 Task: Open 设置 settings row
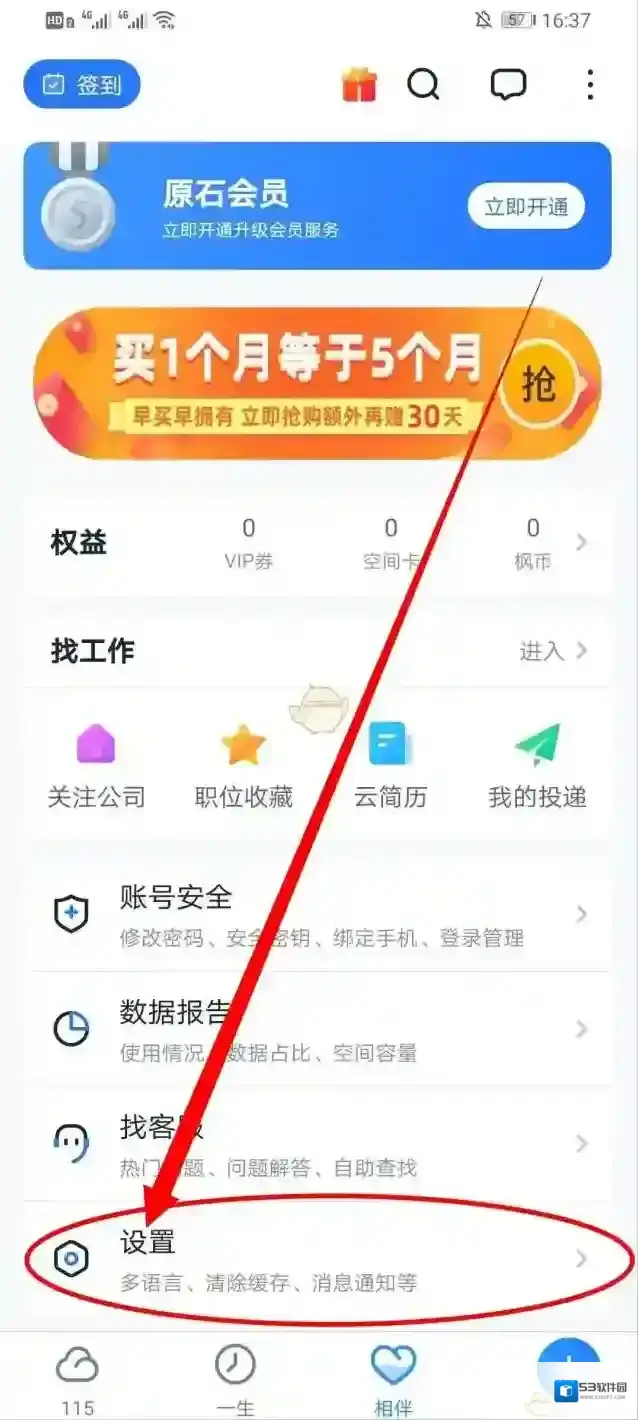point(318,1258)
